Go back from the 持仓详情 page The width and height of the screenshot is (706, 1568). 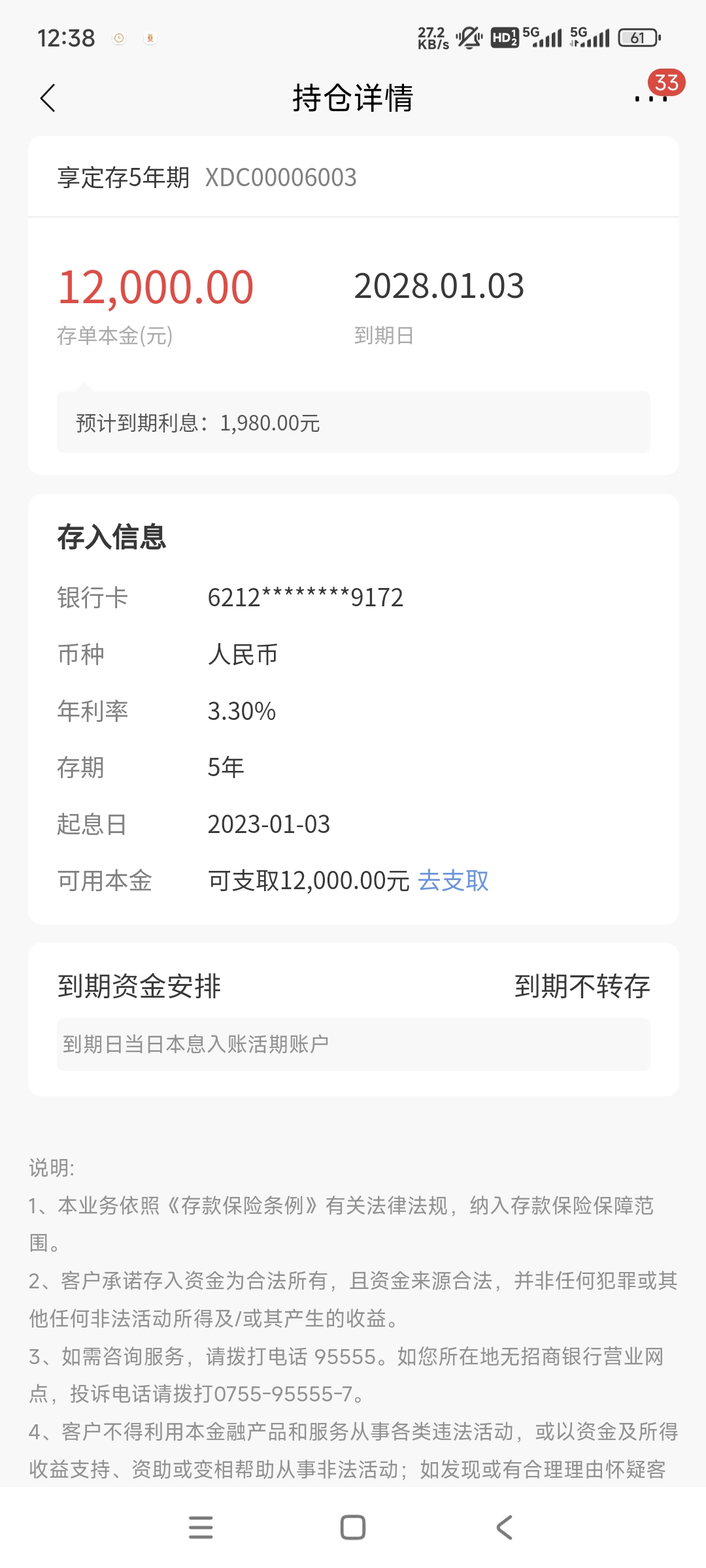(x=48, y=99)
